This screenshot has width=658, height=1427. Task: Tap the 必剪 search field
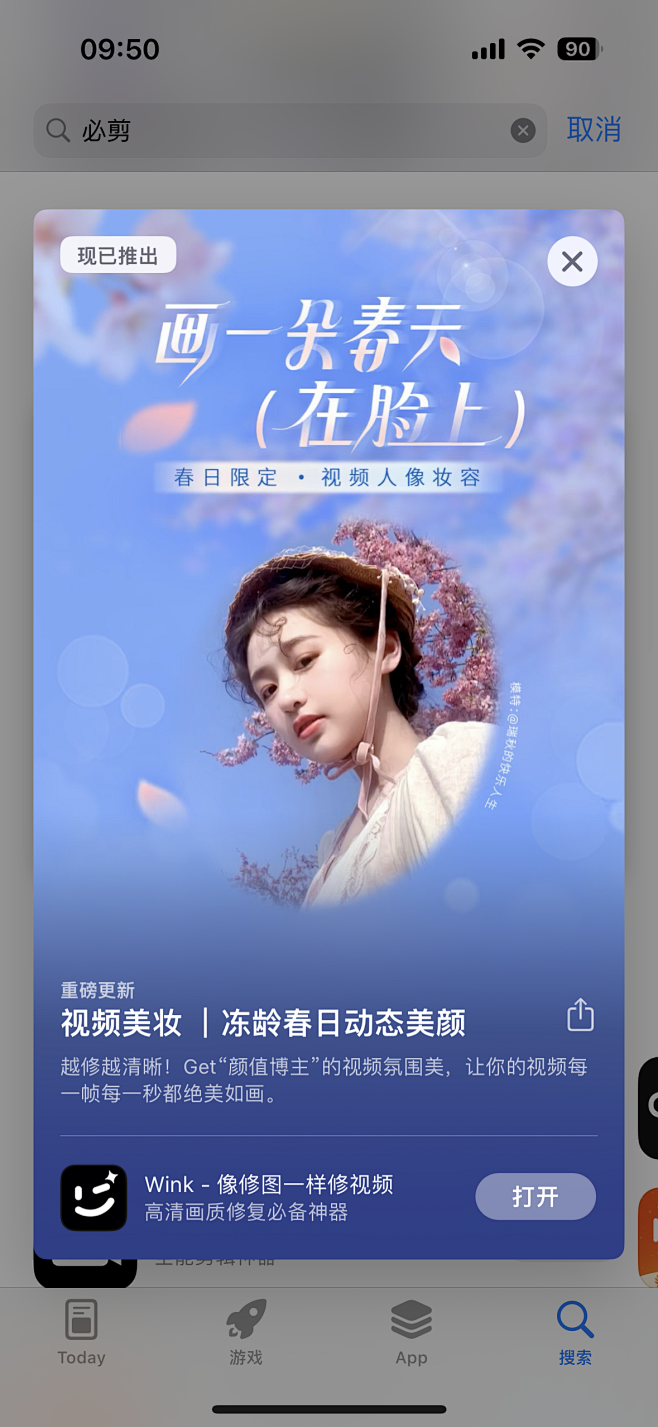point(290,130)
